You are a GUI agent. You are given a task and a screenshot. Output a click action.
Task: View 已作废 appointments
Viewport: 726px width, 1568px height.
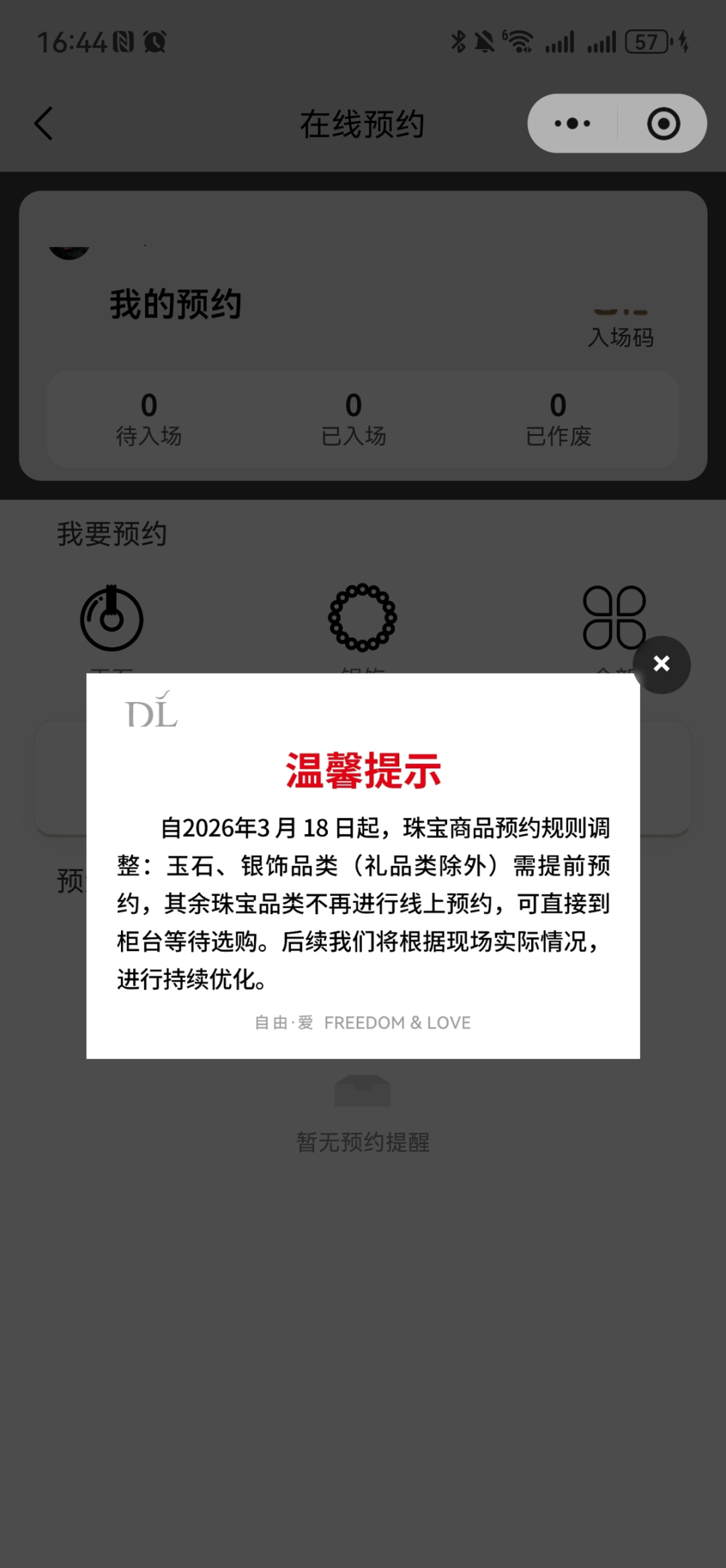[x=558, y=419]
